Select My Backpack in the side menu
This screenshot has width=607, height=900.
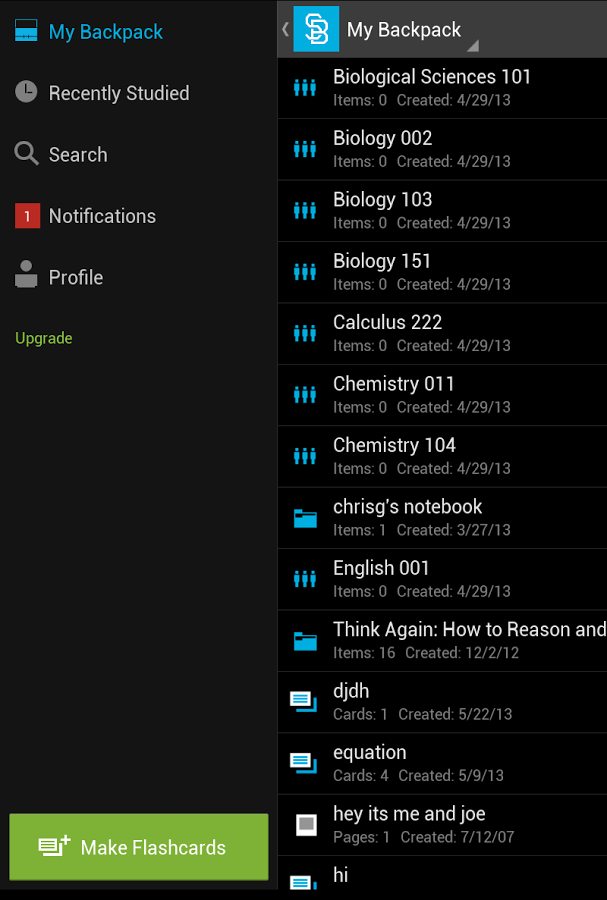click(105, 32)
